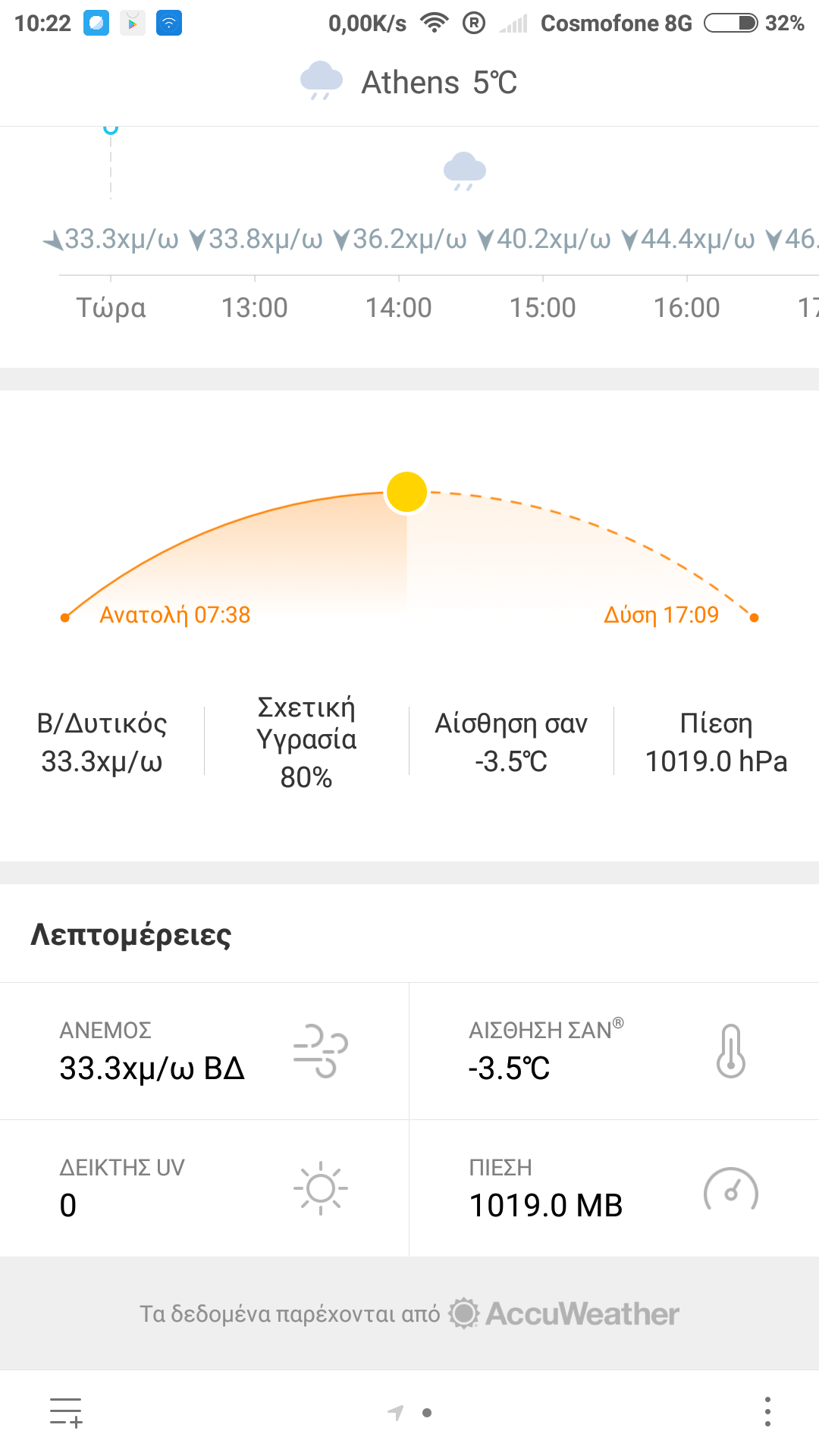
Task: Open the city list manager icon
Action: (66, 1412)
